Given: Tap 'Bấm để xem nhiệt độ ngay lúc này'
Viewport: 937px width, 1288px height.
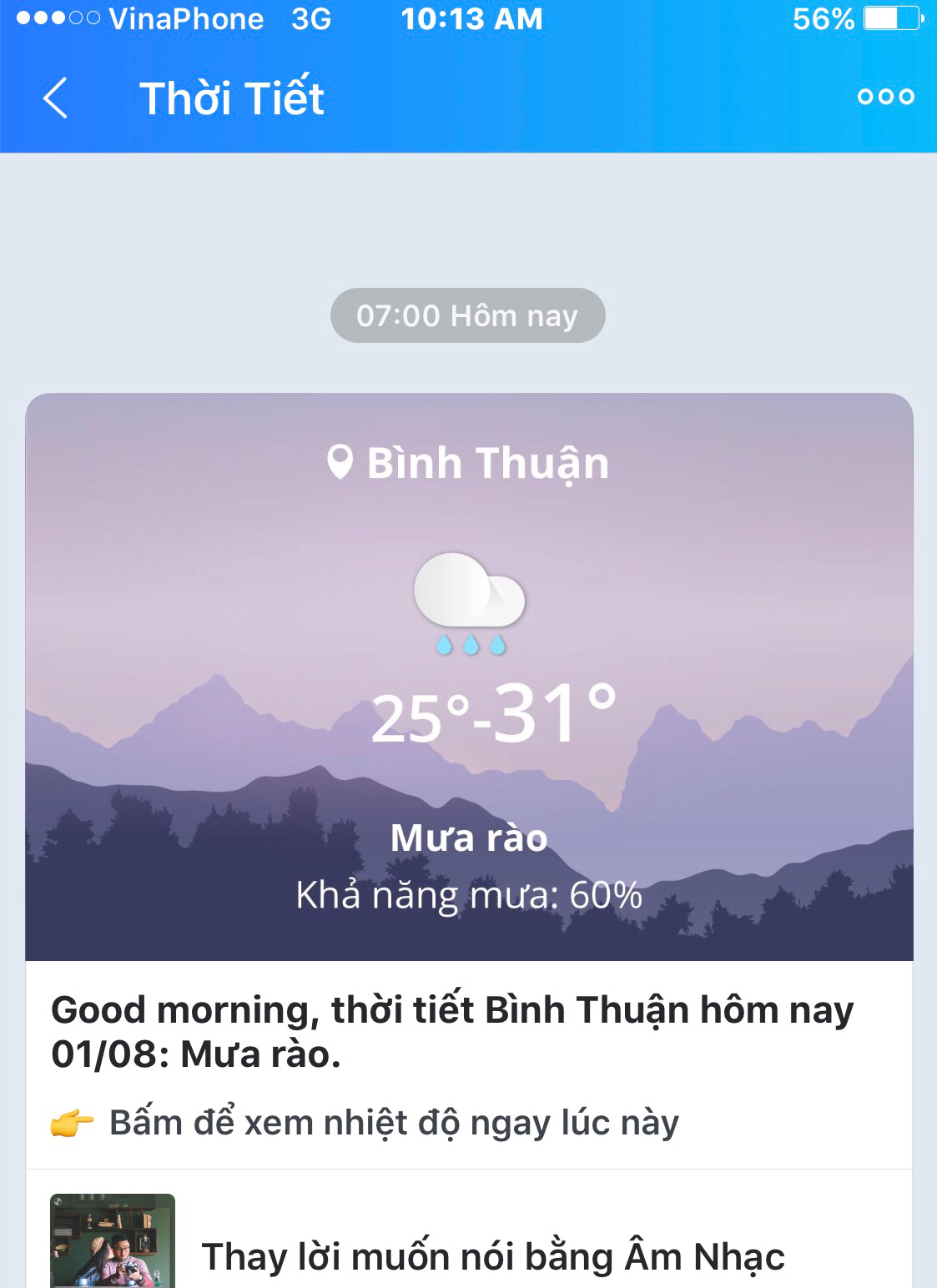Looking at the screenshot, I should [393, 1123].
